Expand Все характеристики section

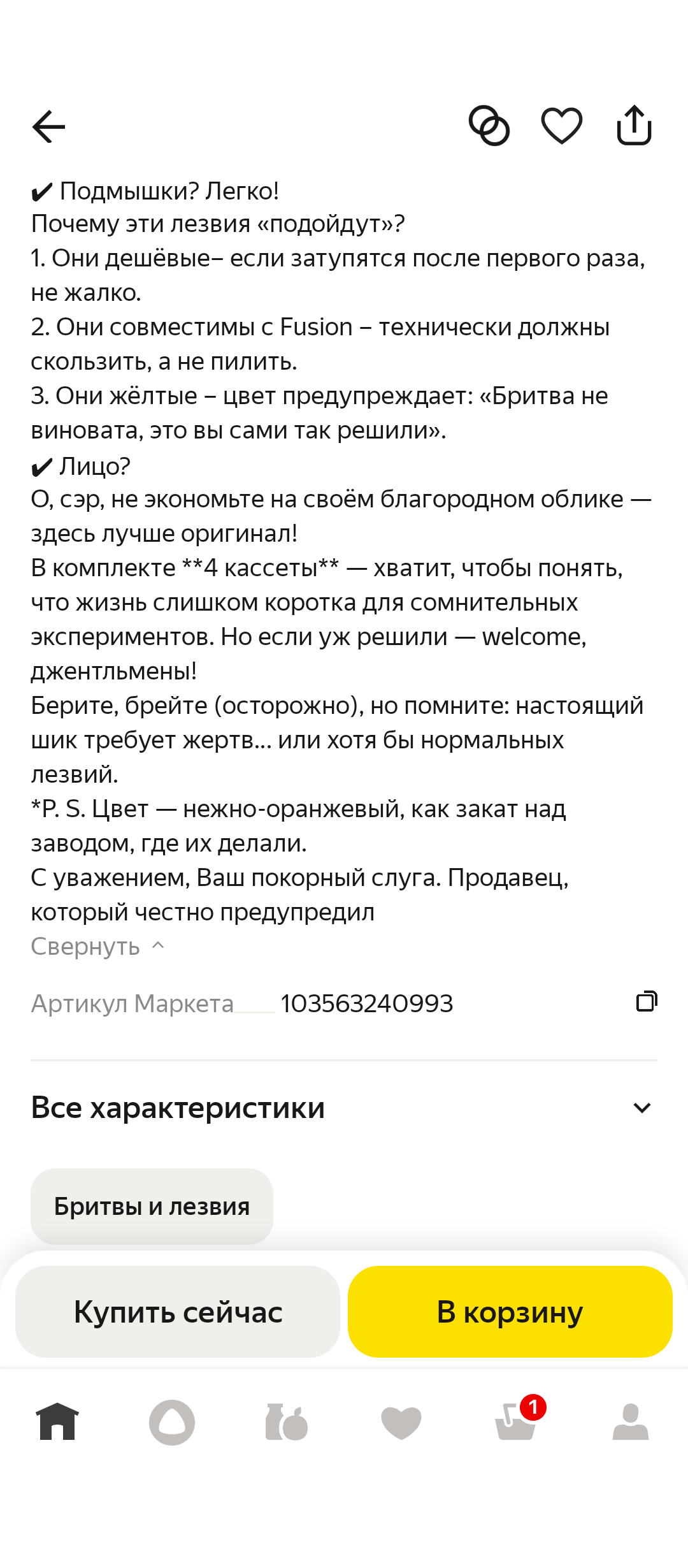(344, 1108)
